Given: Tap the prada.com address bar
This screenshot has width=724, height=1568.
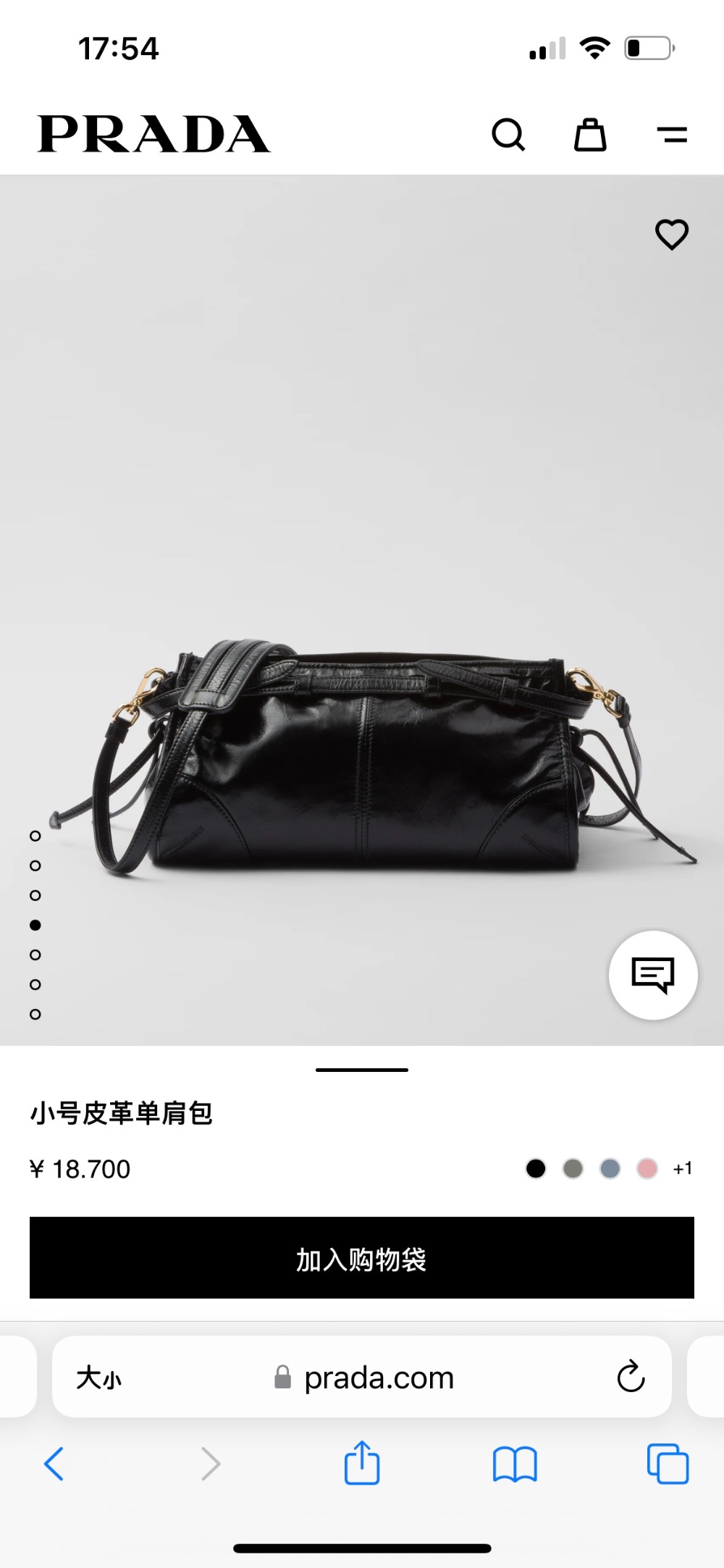Looking at the screenshot, I should [378, 1378].
